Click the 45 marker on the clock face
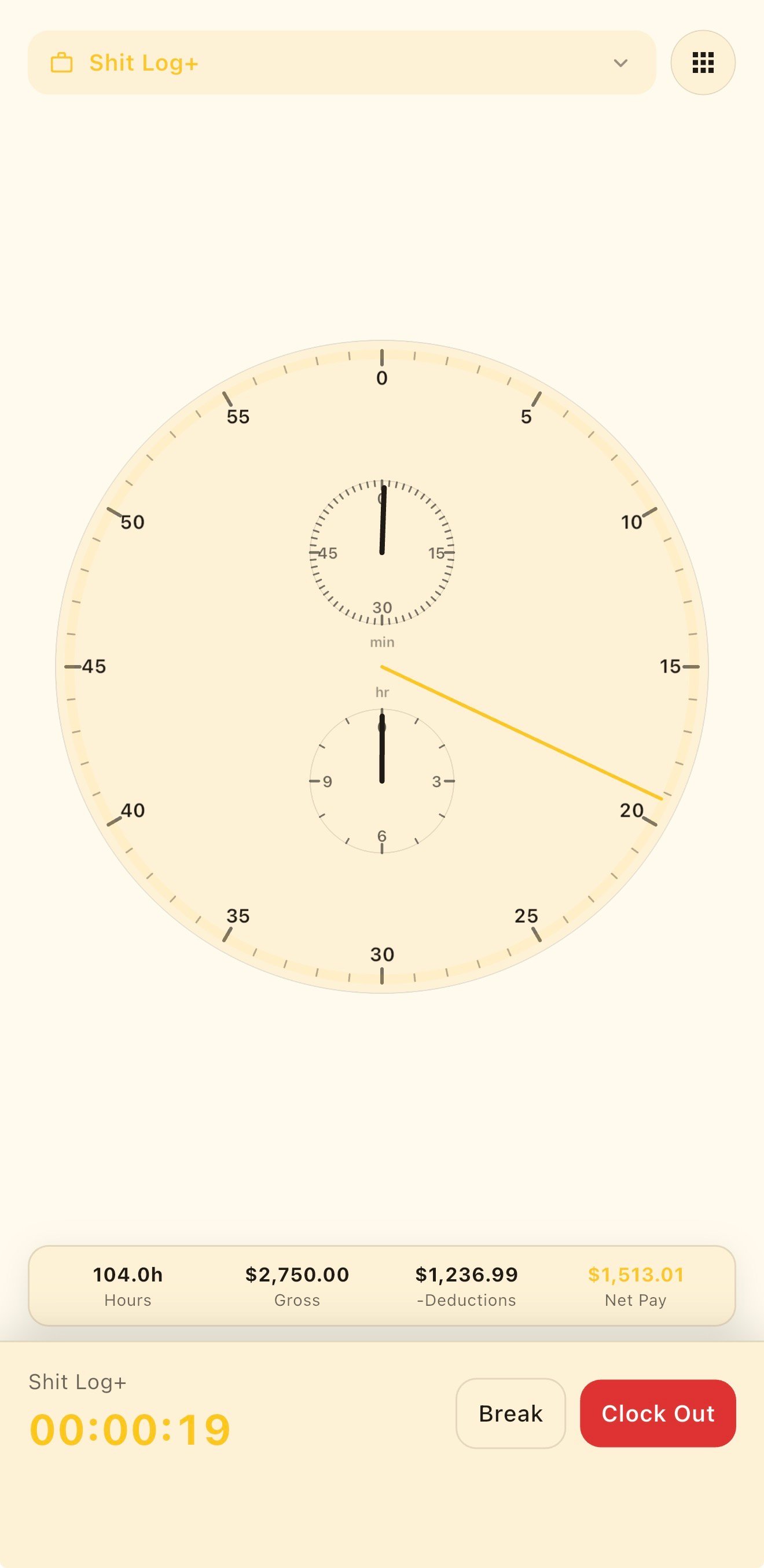Image resolution: width=764 pixels, height=1568 pixels. [94, 667]
